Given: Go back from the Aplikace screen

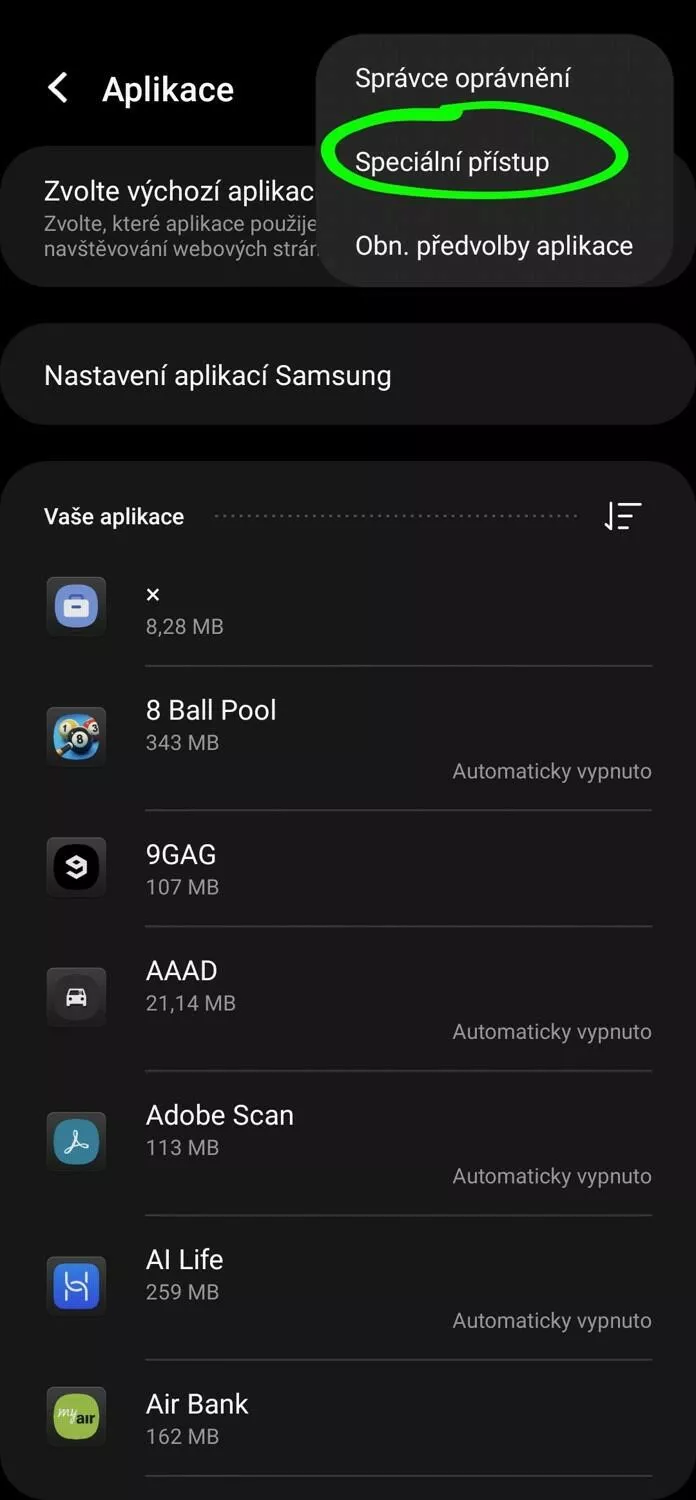Looking at the screenshot, I should pos(58,89).
